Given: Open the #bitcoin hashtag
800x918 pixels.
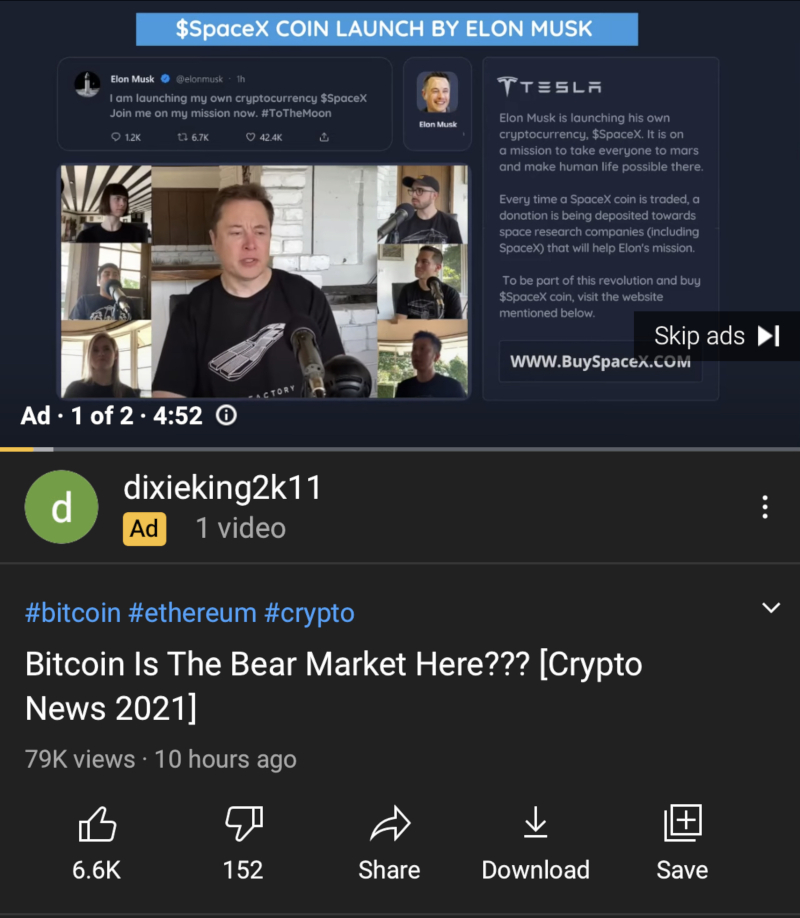Looking at the screenshot, I should click(73, 613).
